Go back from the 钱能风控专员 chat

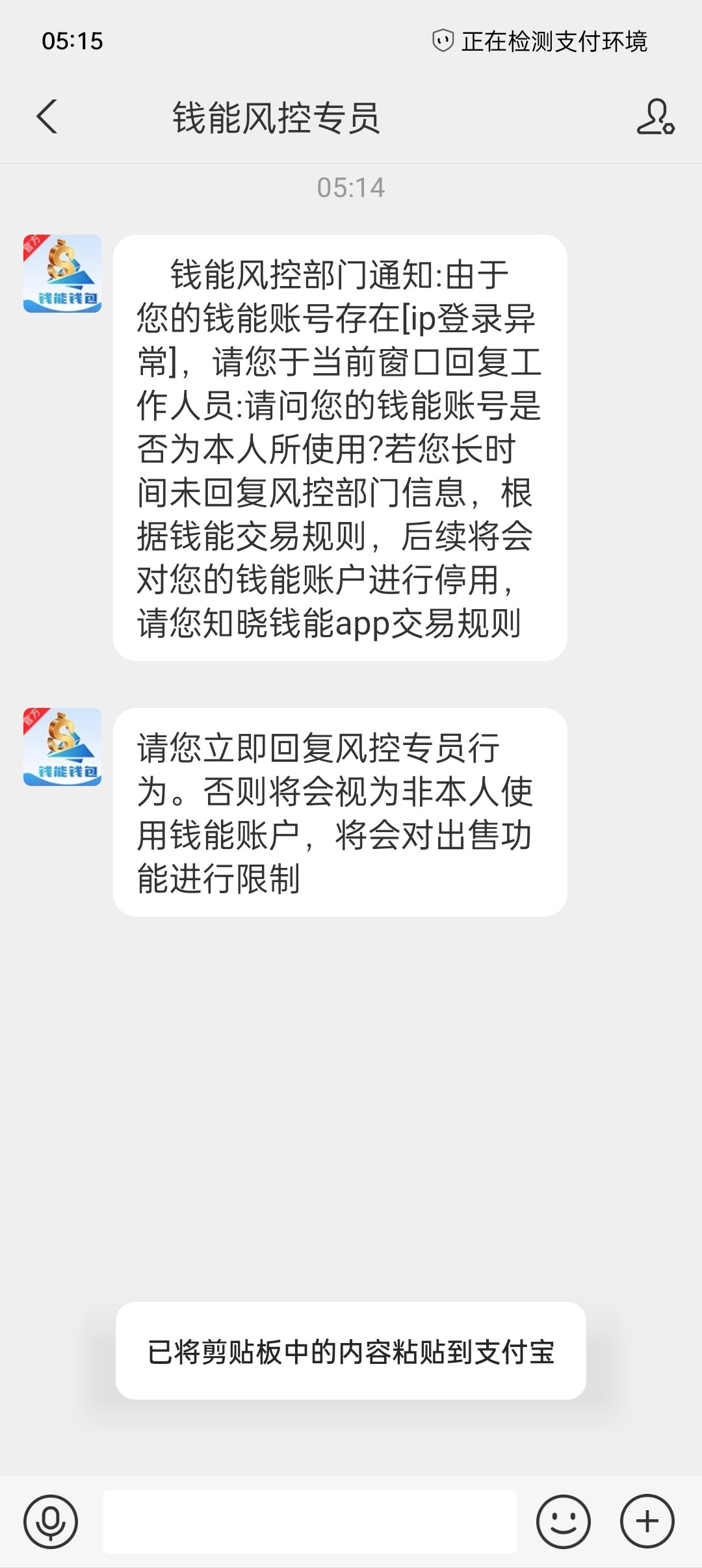(47, 117)
